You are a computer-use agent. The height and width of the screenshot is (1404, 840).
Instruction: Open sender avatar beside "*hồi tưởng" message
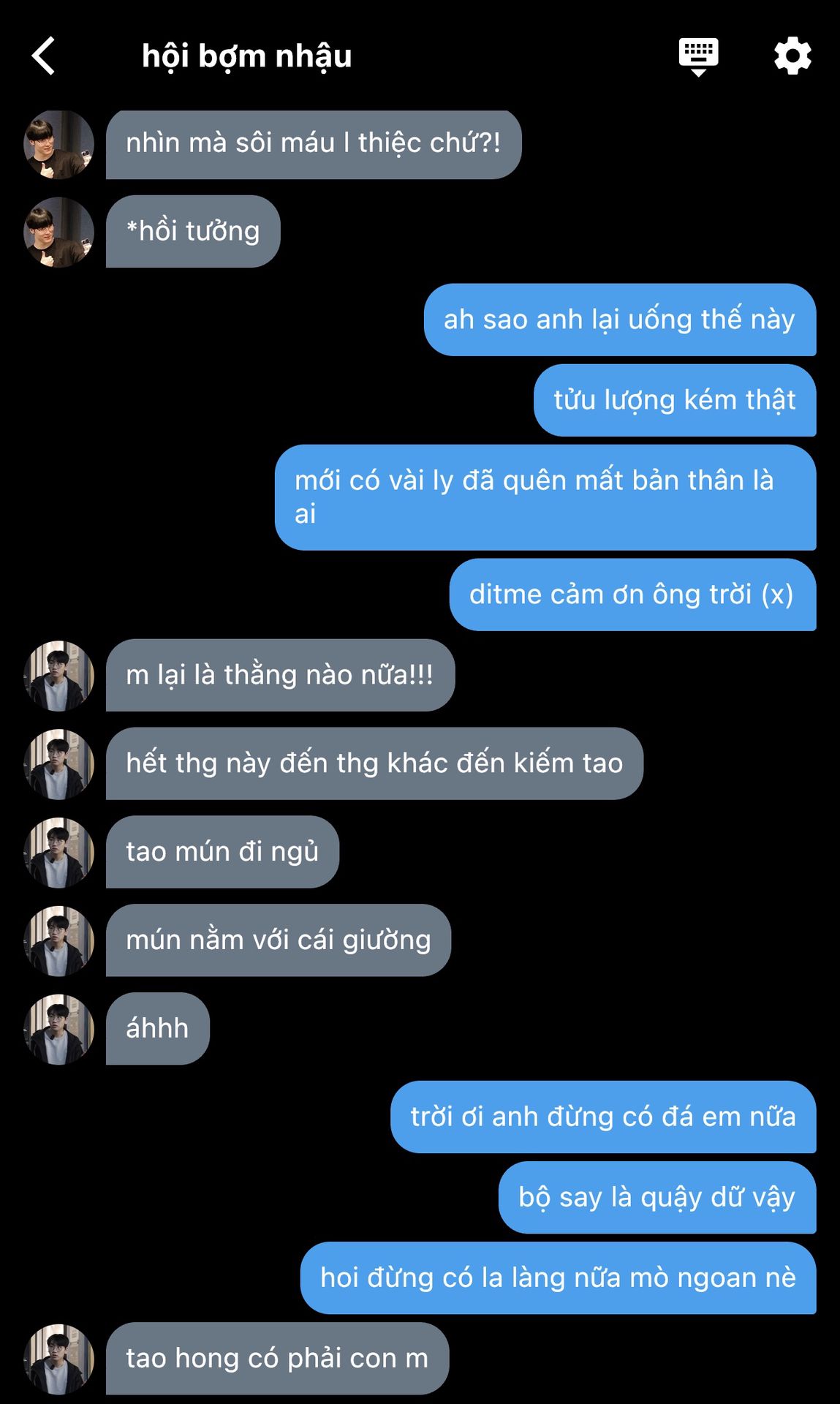[x=59, y=232]
